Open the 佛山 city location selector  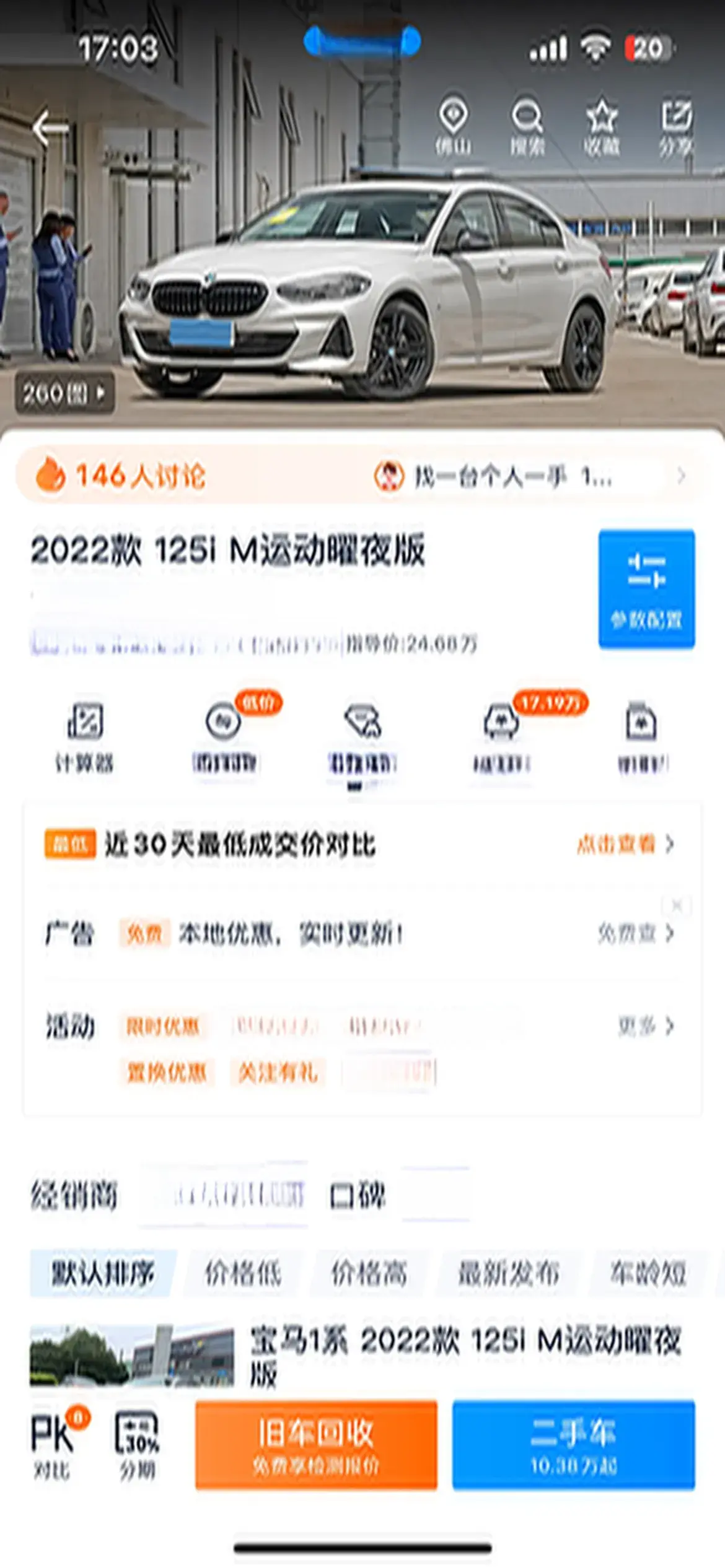pyautogui.click(x=453, y=128)
